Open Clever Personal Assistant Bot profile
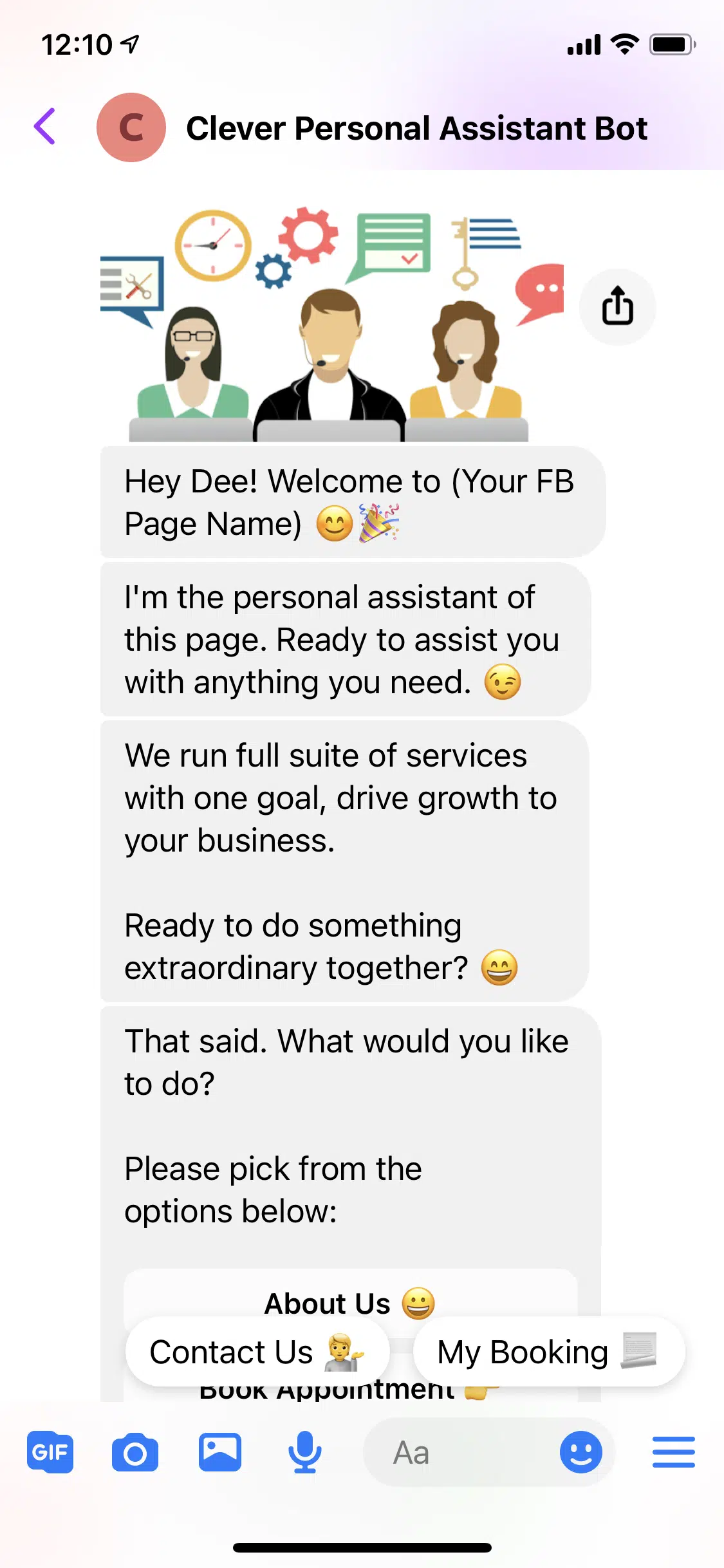Image resolution: width=724 pixels, height=1568 pixels. tap(416, 128)
